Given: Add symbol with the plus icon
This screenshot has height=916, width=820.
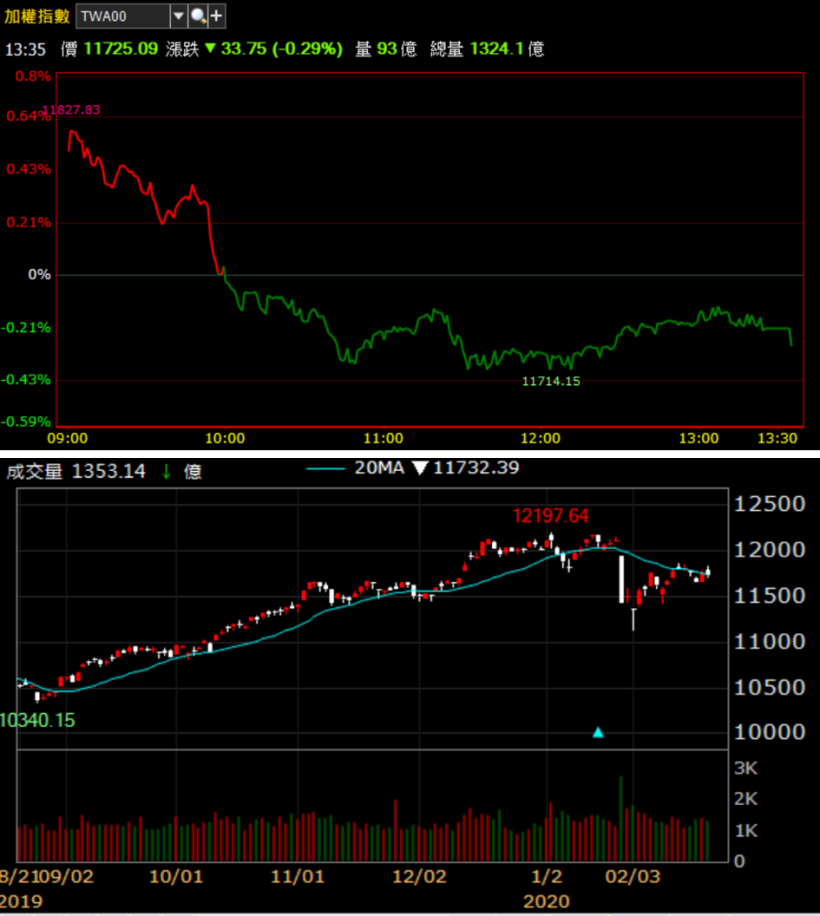Looking at the screenshot, I should tap(216, 16).
